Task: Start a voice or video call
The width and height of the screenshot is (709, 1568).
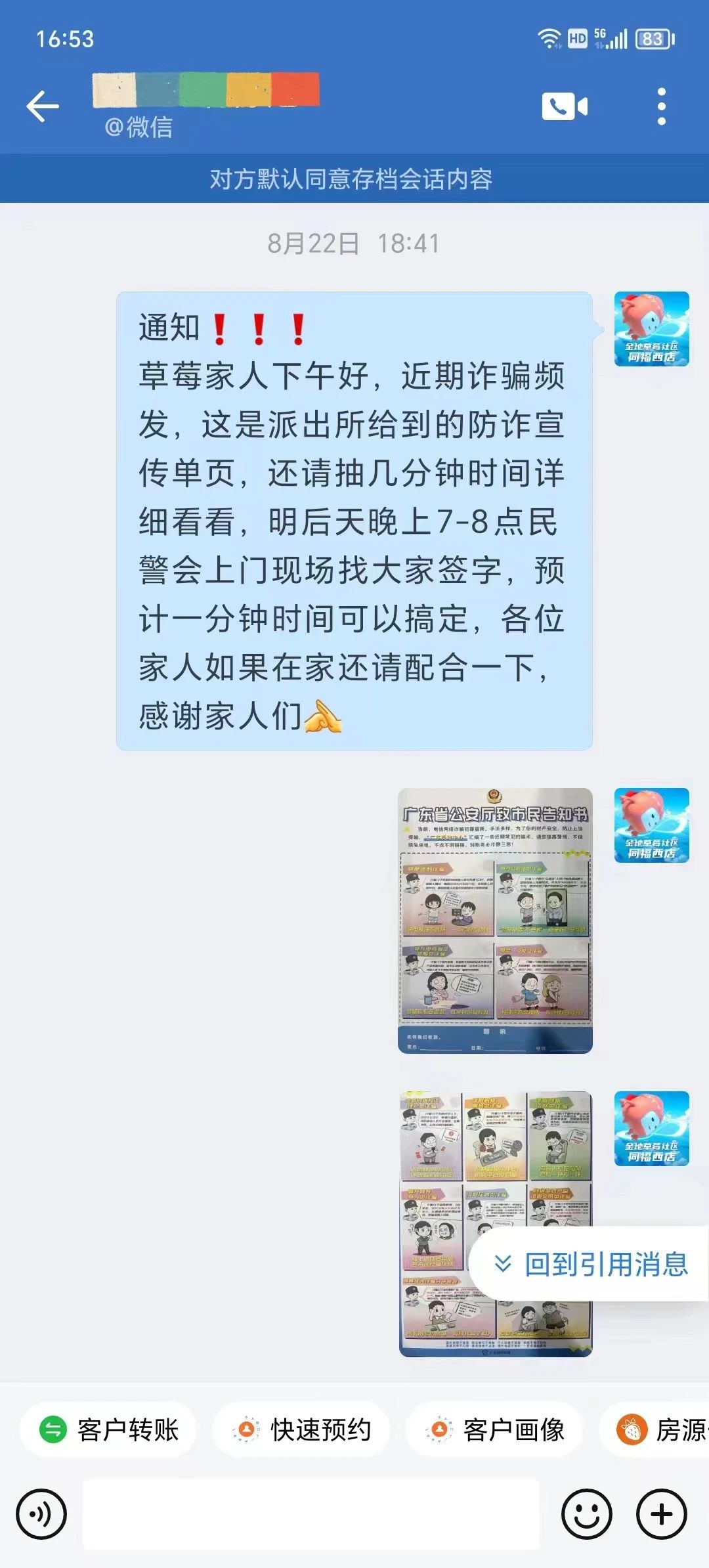Action: pos(564,106)
